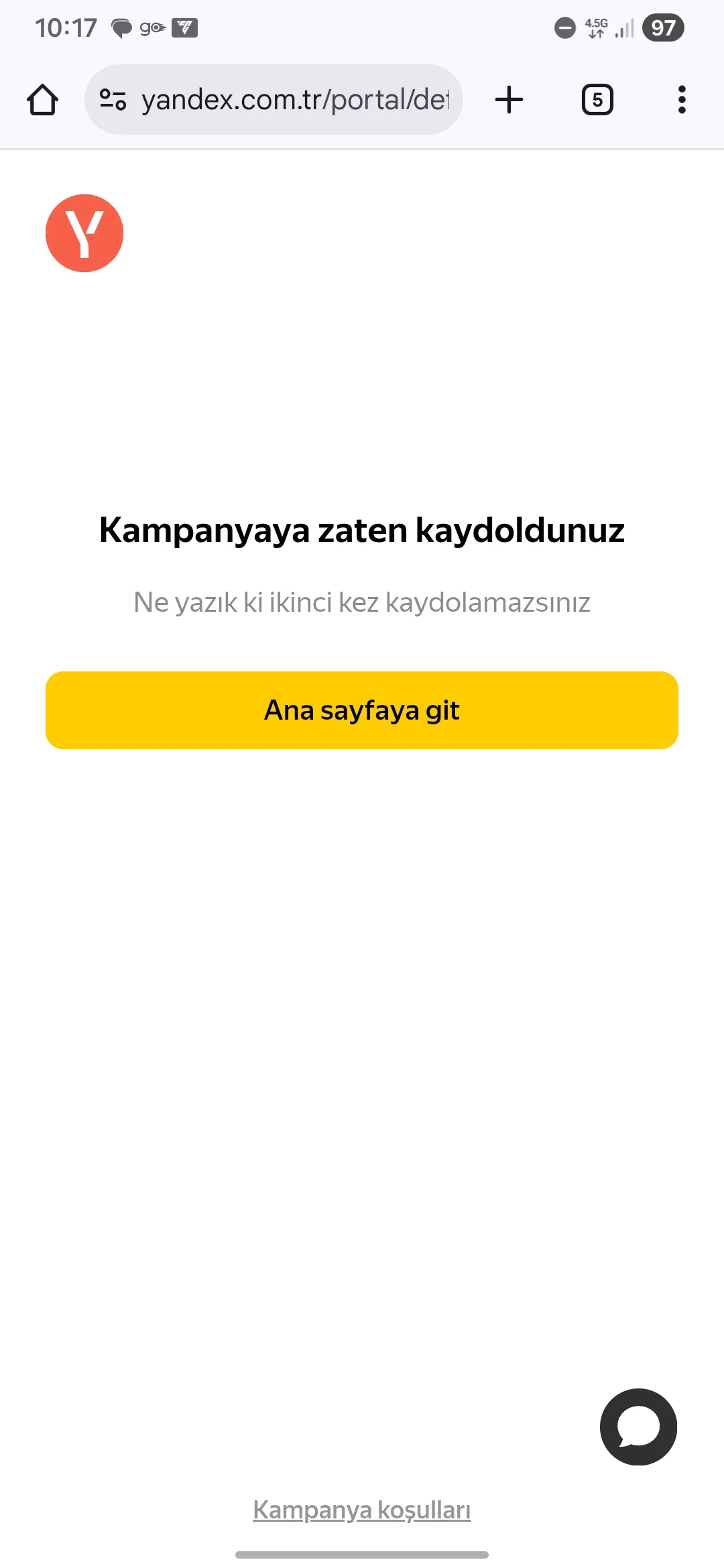The height and width of the screenshot is (1568, 724).
Task: View site information icon in address bar
Action: coord(113,100)
